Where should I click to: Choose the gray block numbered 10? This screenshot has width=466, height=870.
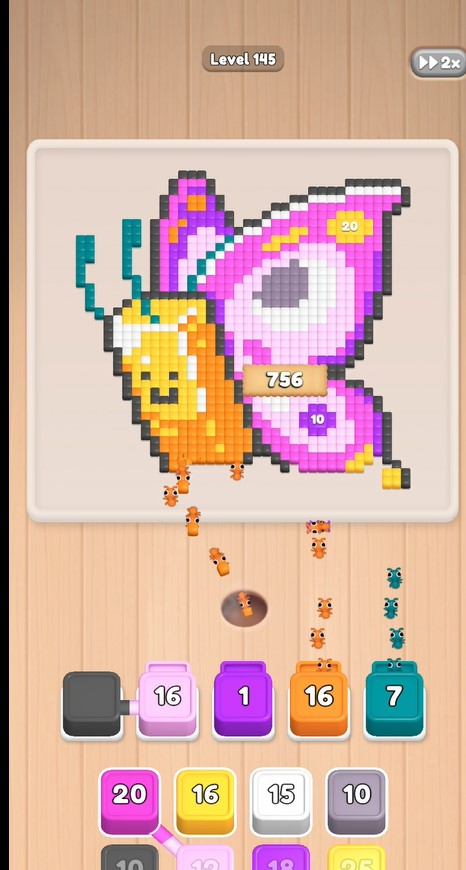click(x=356, y=801)
